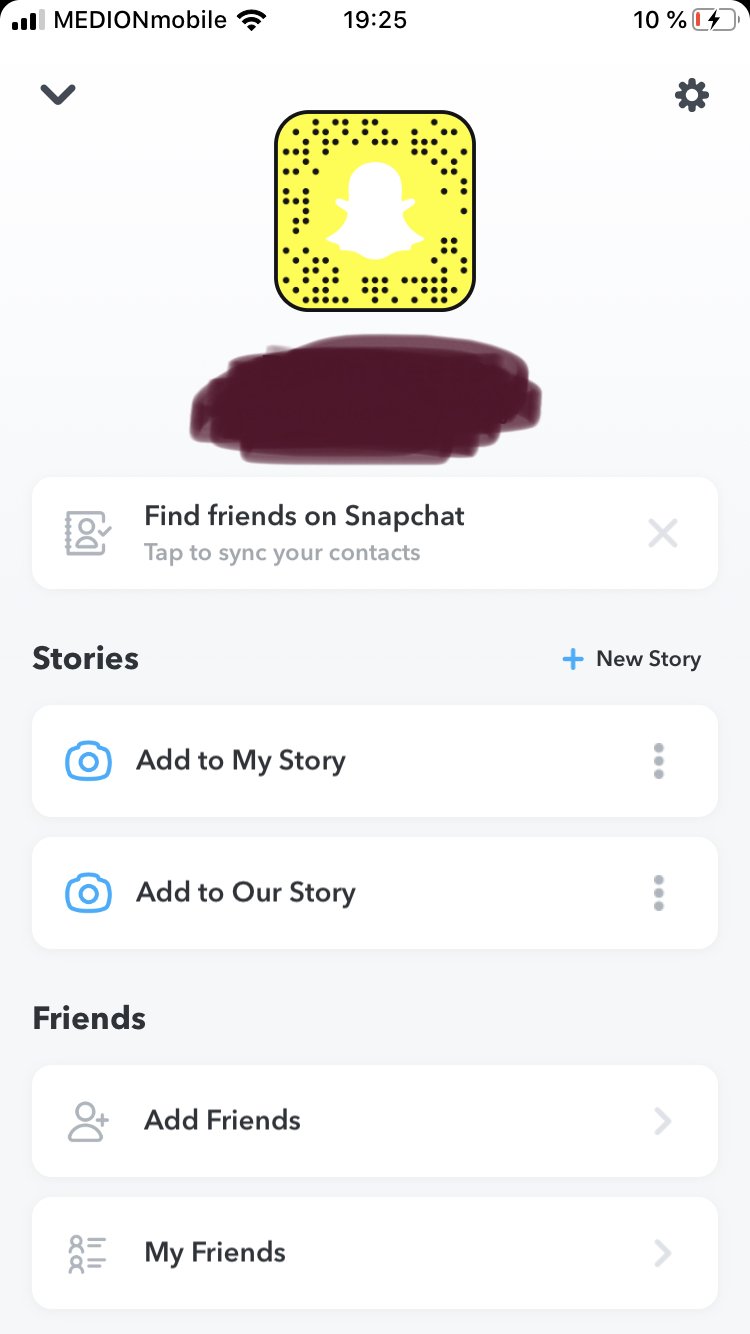Open the Find friends on Snapchat card

(375, 533)
